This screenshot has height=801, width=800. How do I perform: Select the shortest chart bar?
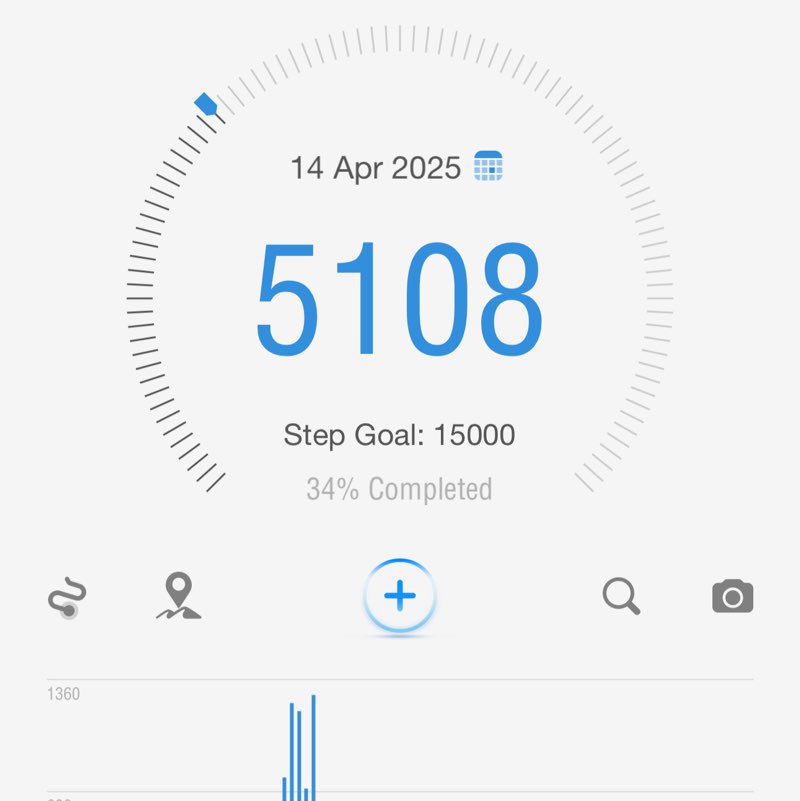tap(306, 793)
